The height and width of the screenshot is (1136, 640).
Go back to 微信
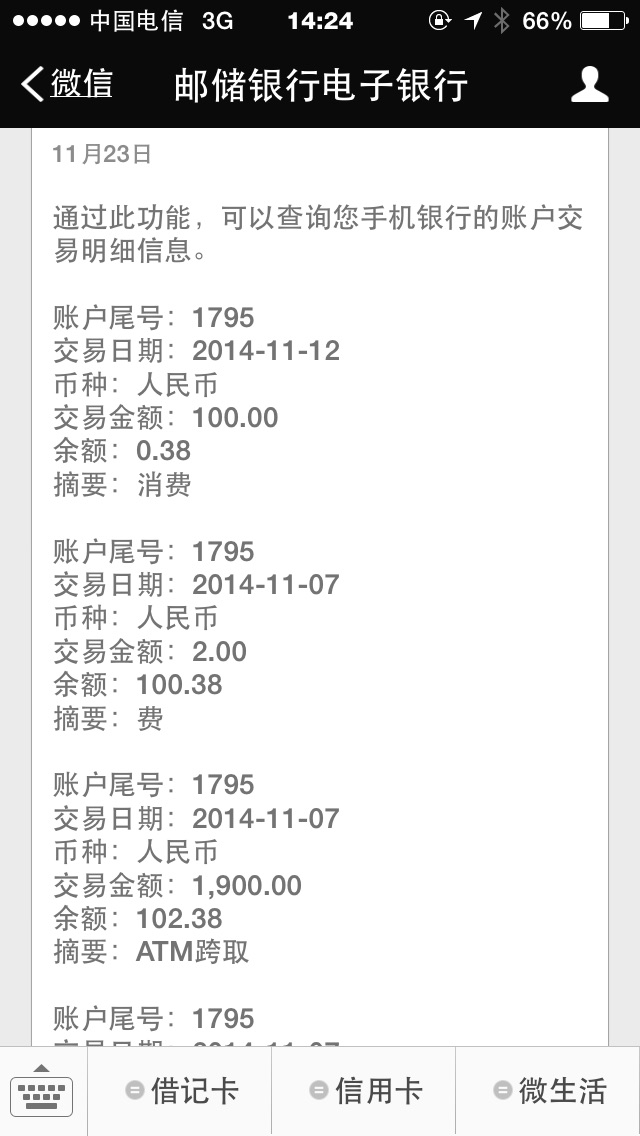(x=67, y=84)
